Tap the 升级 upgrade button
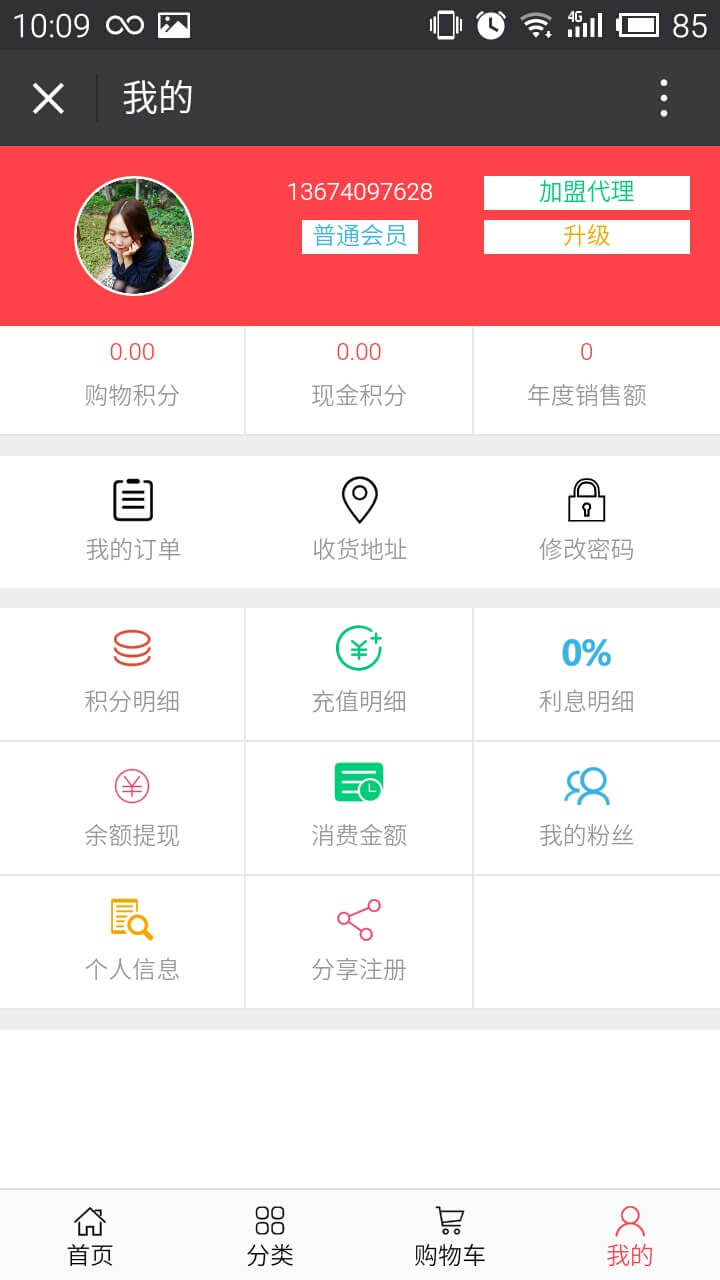This screenshot has width=720, height=1280. (x=586, y=237)
